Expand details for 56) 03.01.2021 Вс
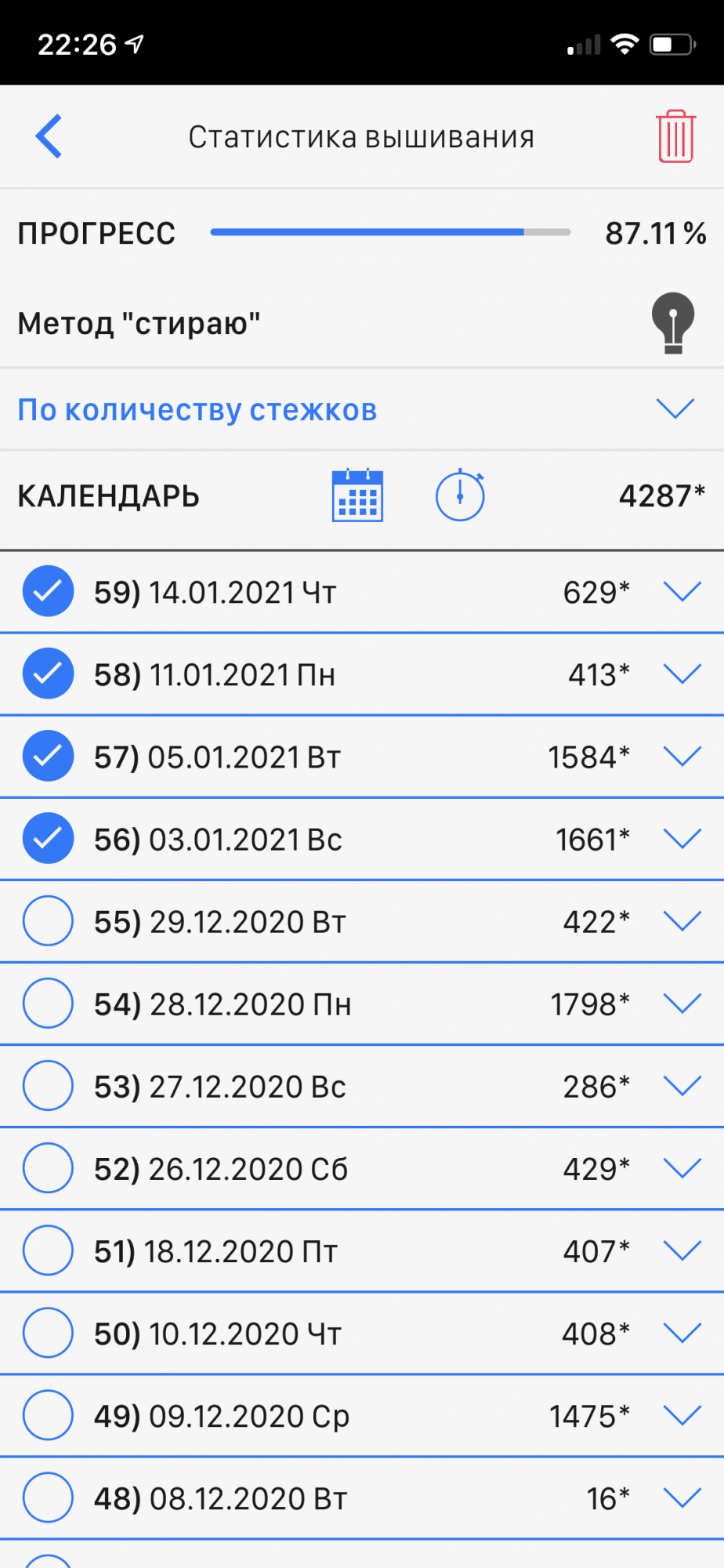 tap(682, 838)
